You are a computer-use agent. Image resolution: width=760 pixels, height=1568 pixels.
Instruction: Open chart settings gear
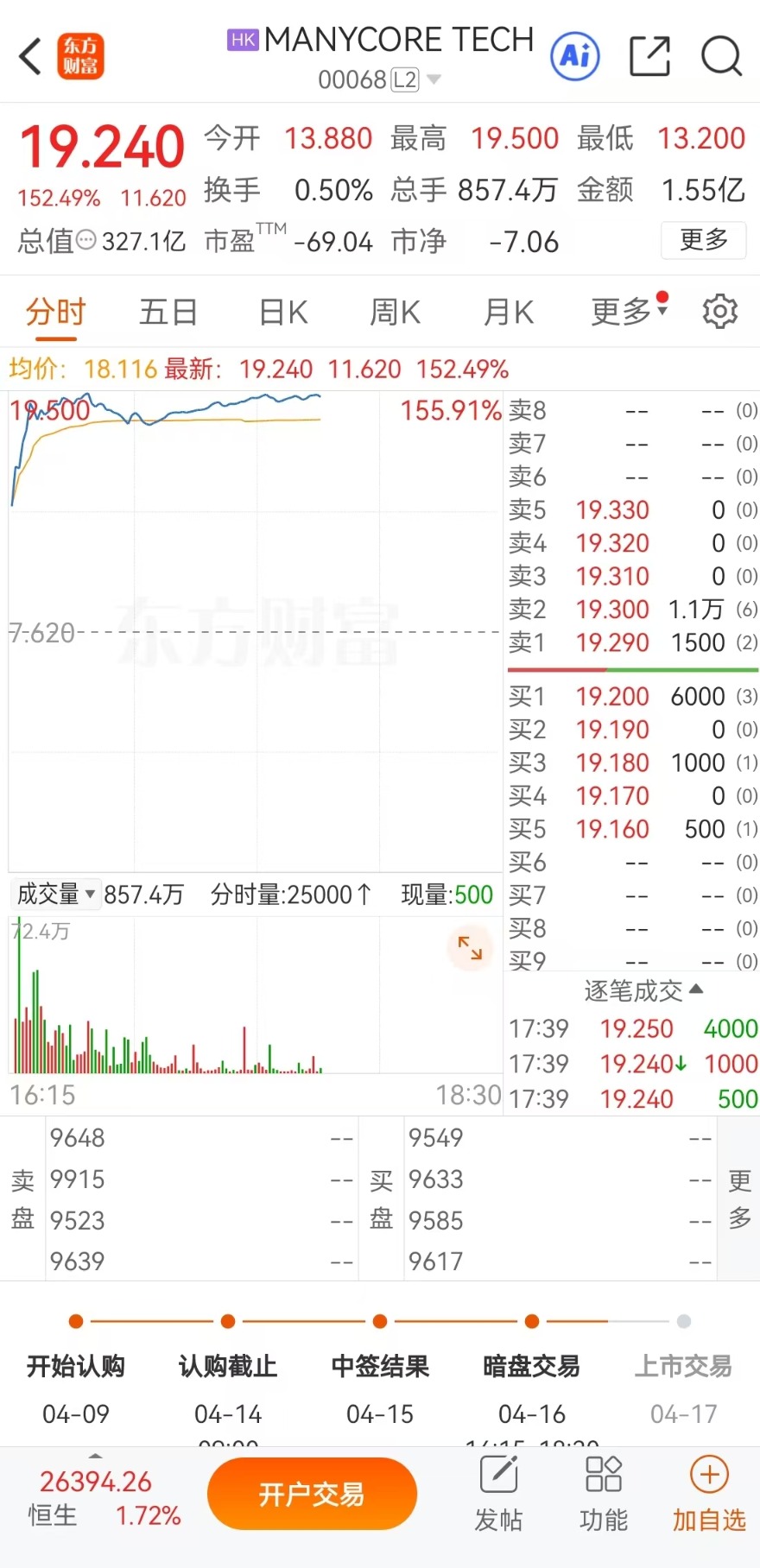(719, 312)
